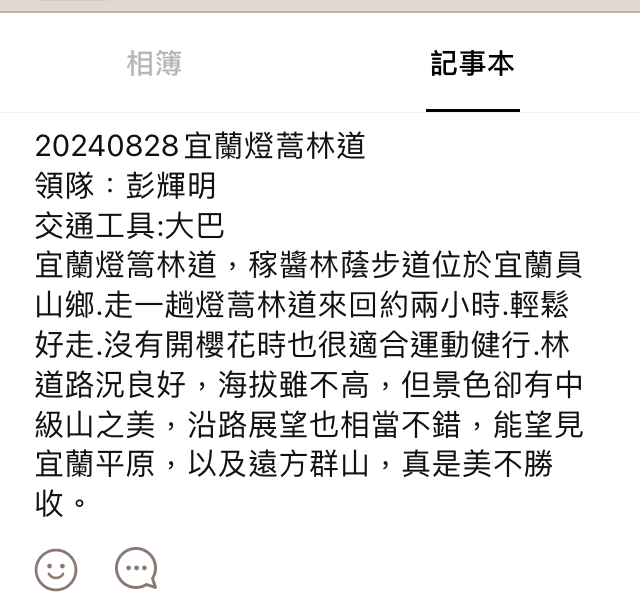The image size is (640, 613).
Task: React with the smiley face icon
Action: (56, 570)
